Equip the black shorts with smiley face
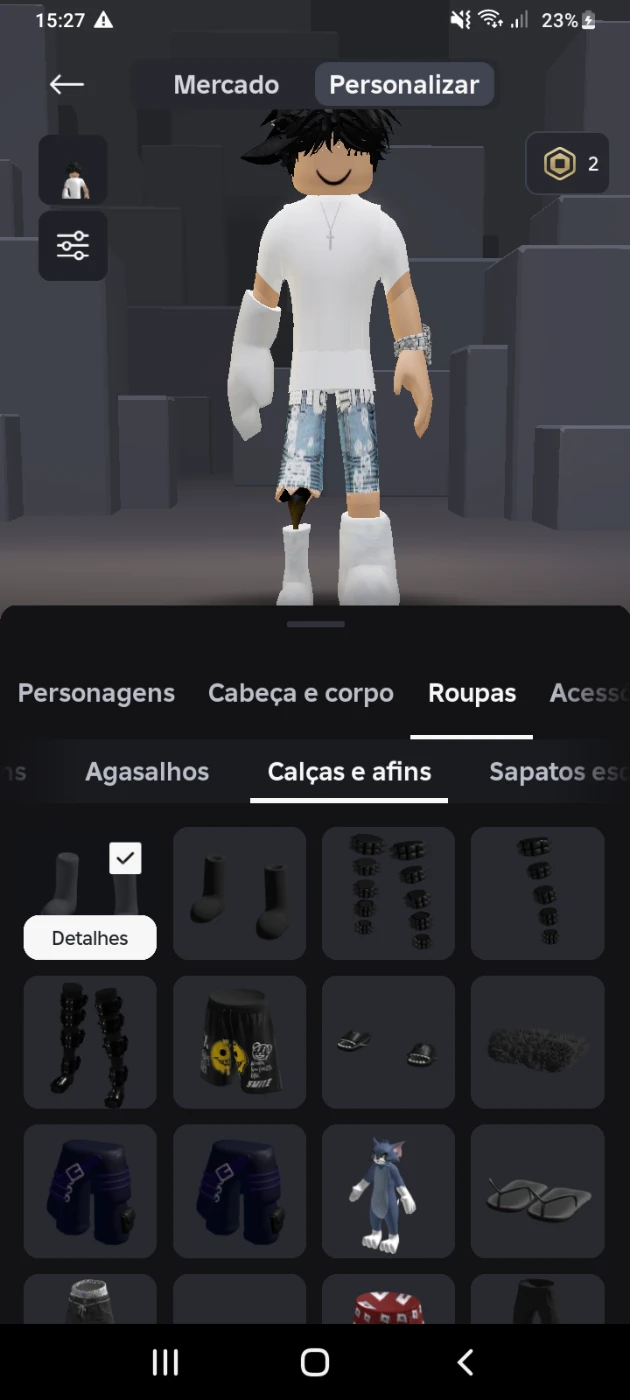 pyautogui.click(x=239, y=1042)
